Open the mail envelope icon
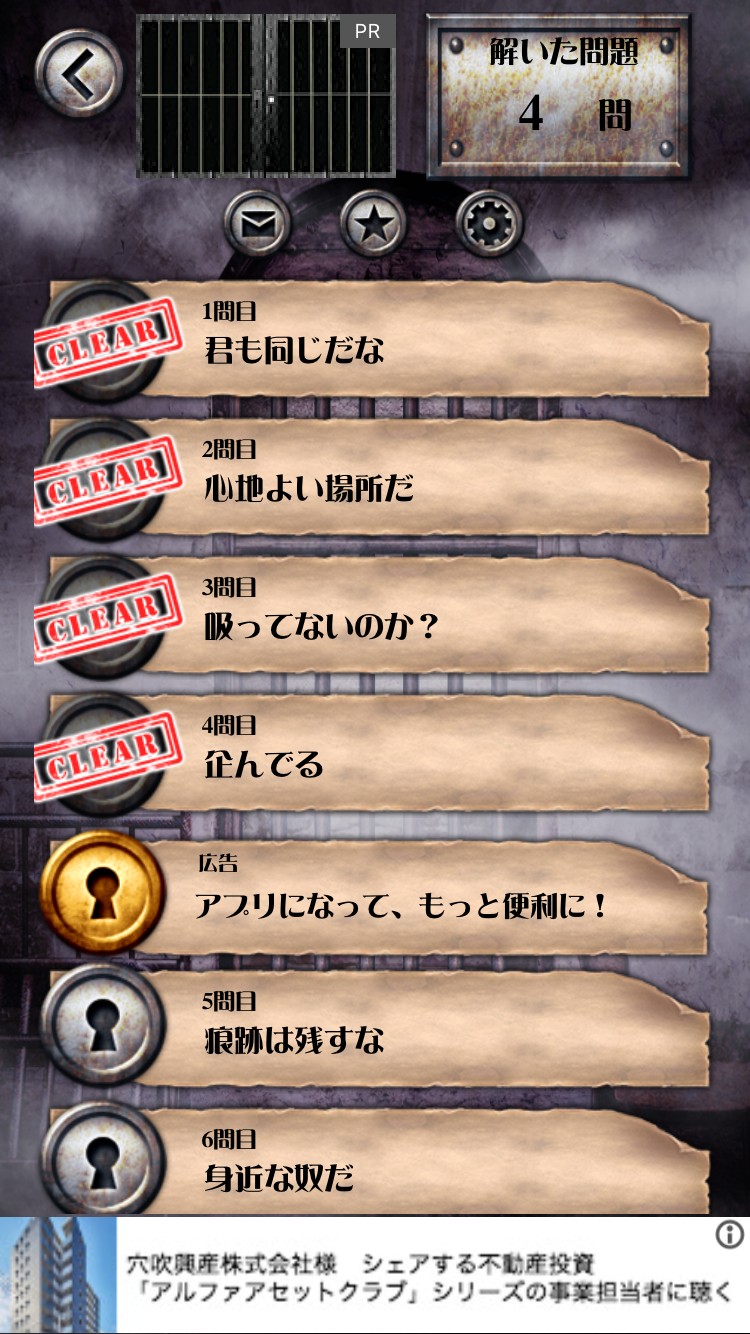 click(258, 223)
